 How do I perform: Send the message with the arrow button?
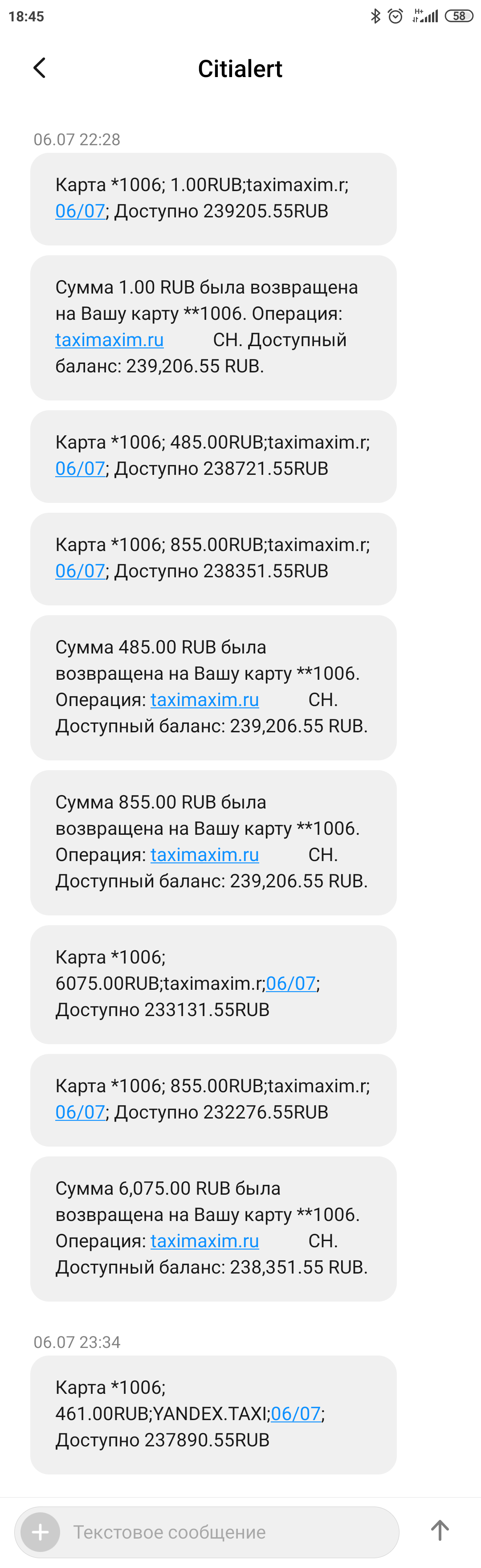(440, 1530)
